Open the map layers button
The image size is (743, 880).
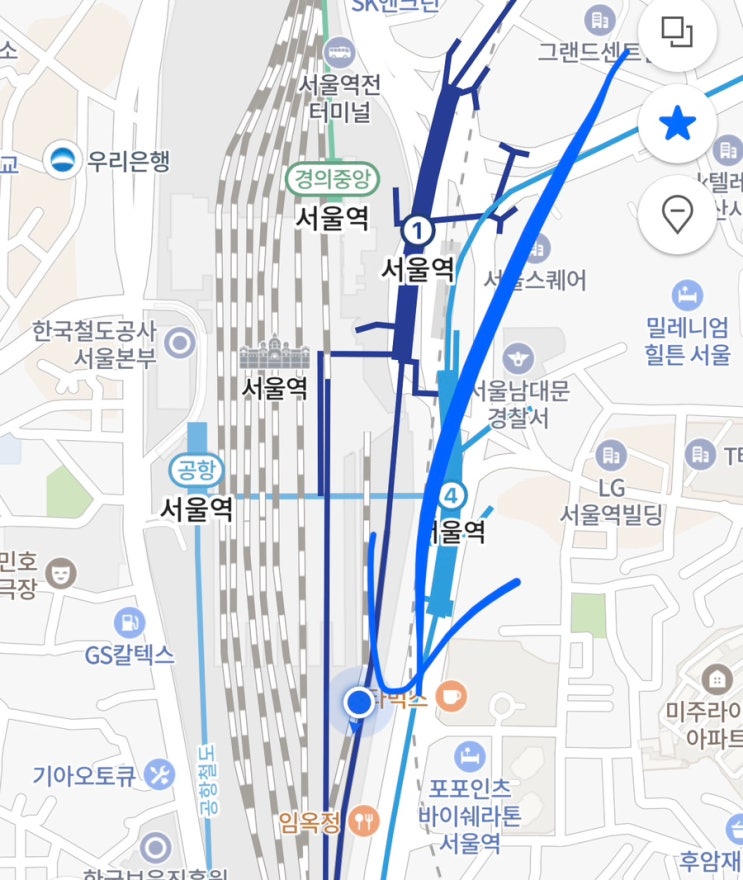click(x=677, y=32)
